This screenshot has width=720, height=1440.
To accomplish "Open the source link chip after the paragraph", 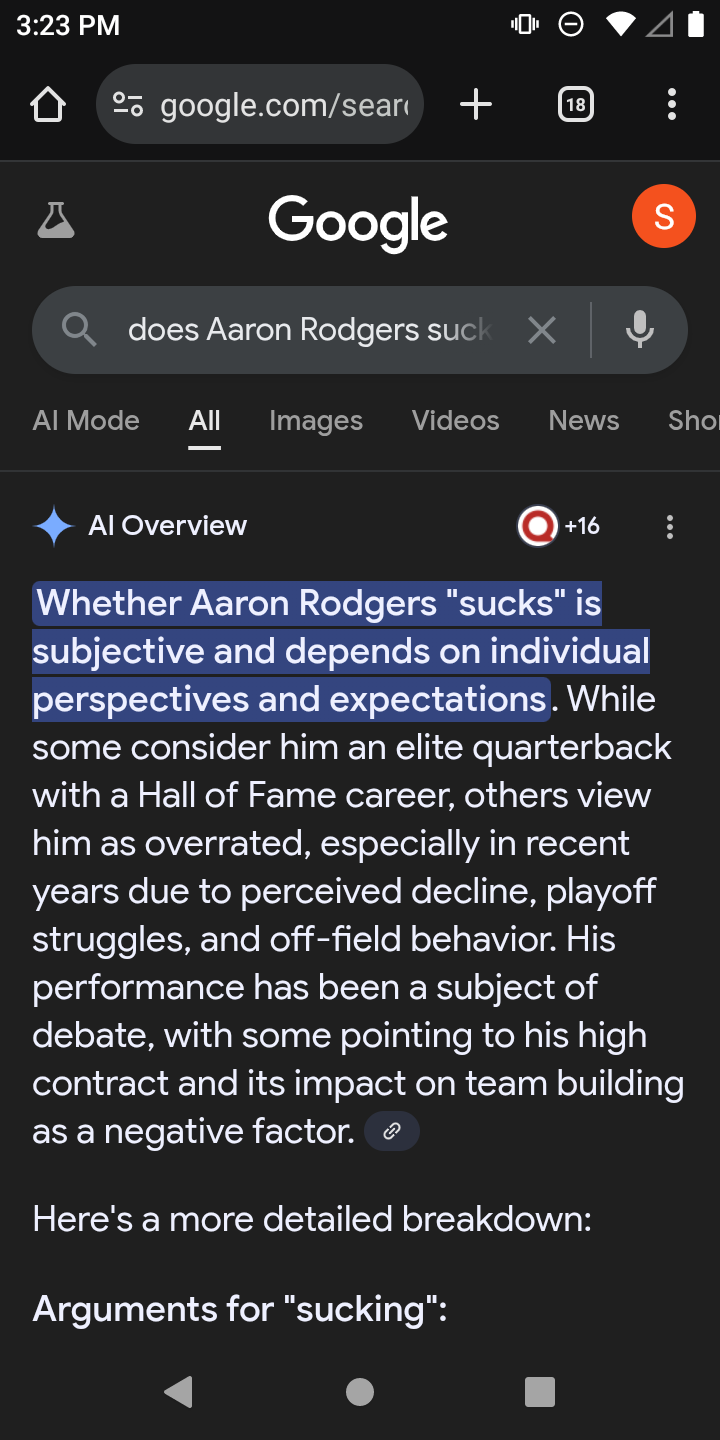I will point(392,1131).
